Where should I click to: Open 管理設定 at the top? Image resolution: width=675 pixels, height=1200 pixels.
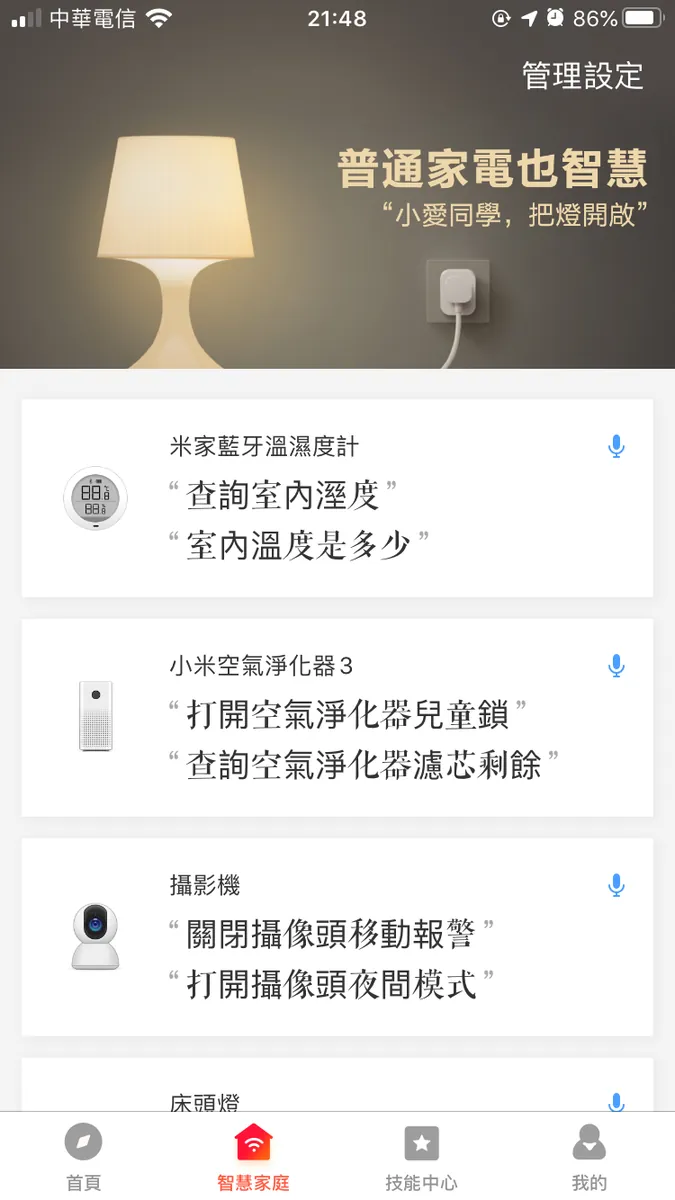582,76
